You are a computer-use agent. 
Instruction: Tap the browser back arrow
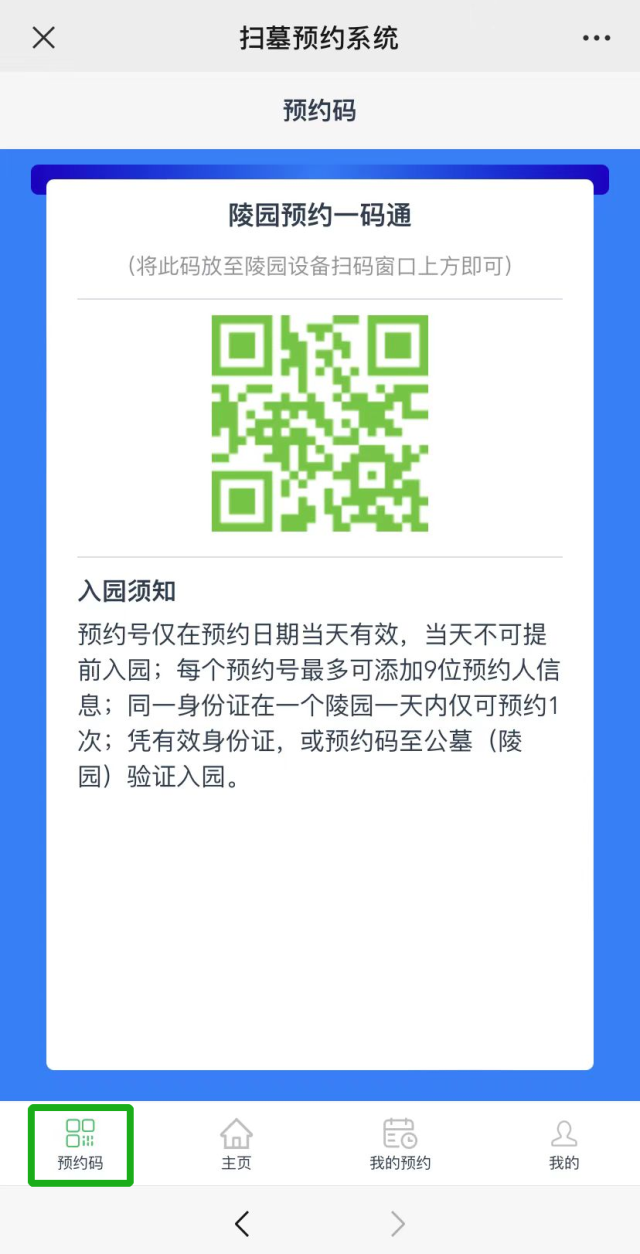(x=241, y=1222)
